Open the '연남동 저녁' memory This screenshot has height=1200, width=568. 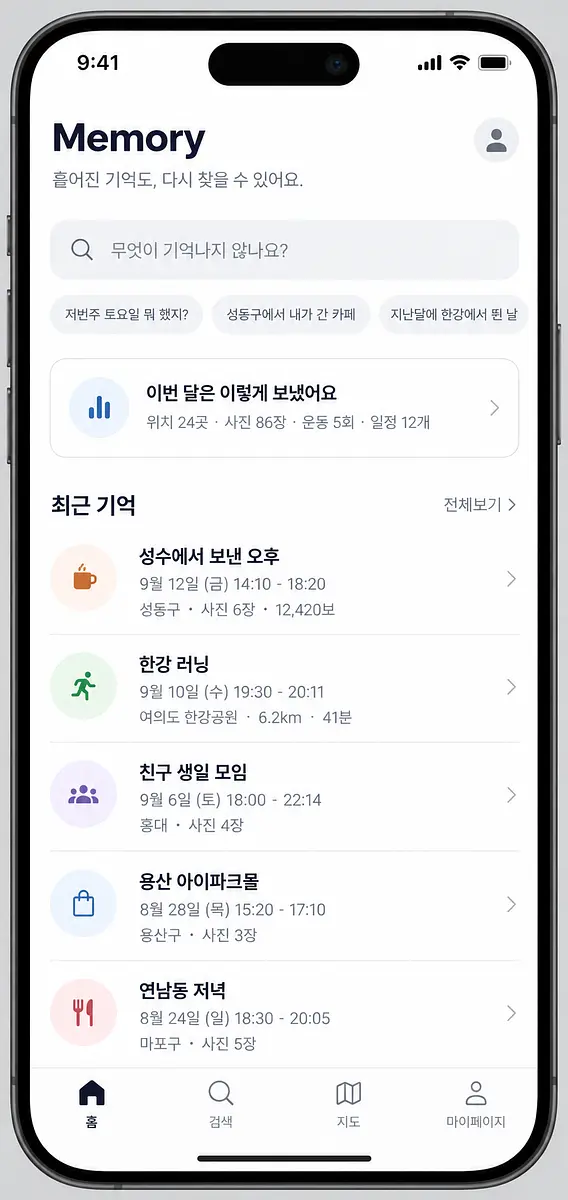pos(285,1014)
